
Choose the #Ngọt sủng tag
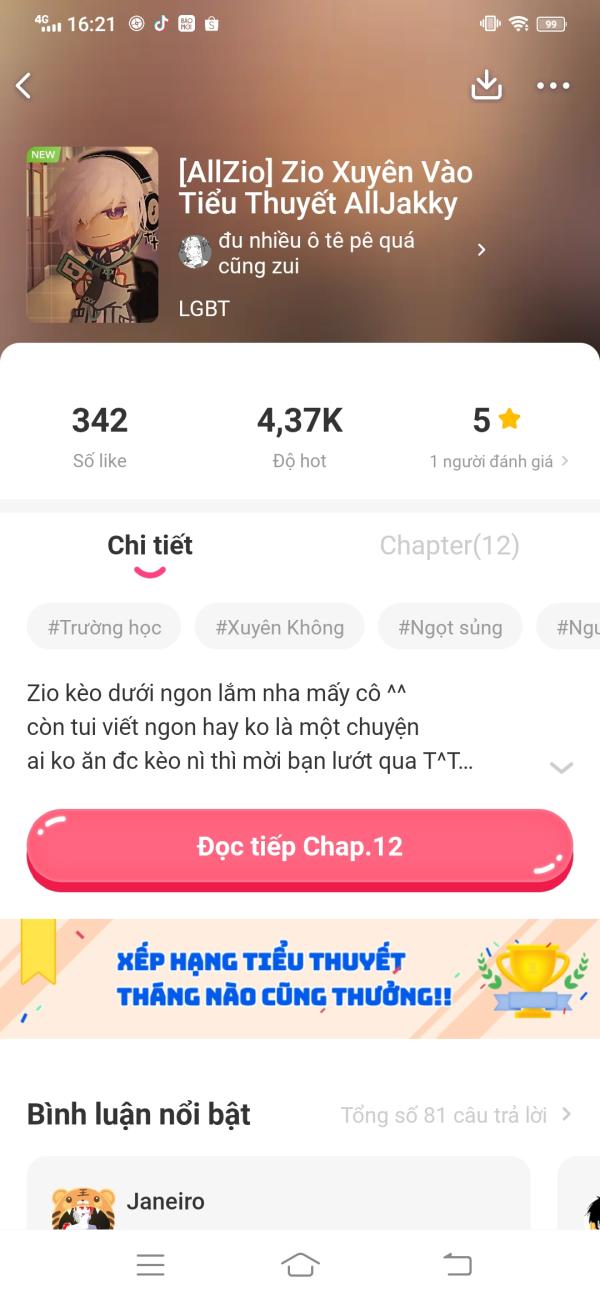coord(450,628)
